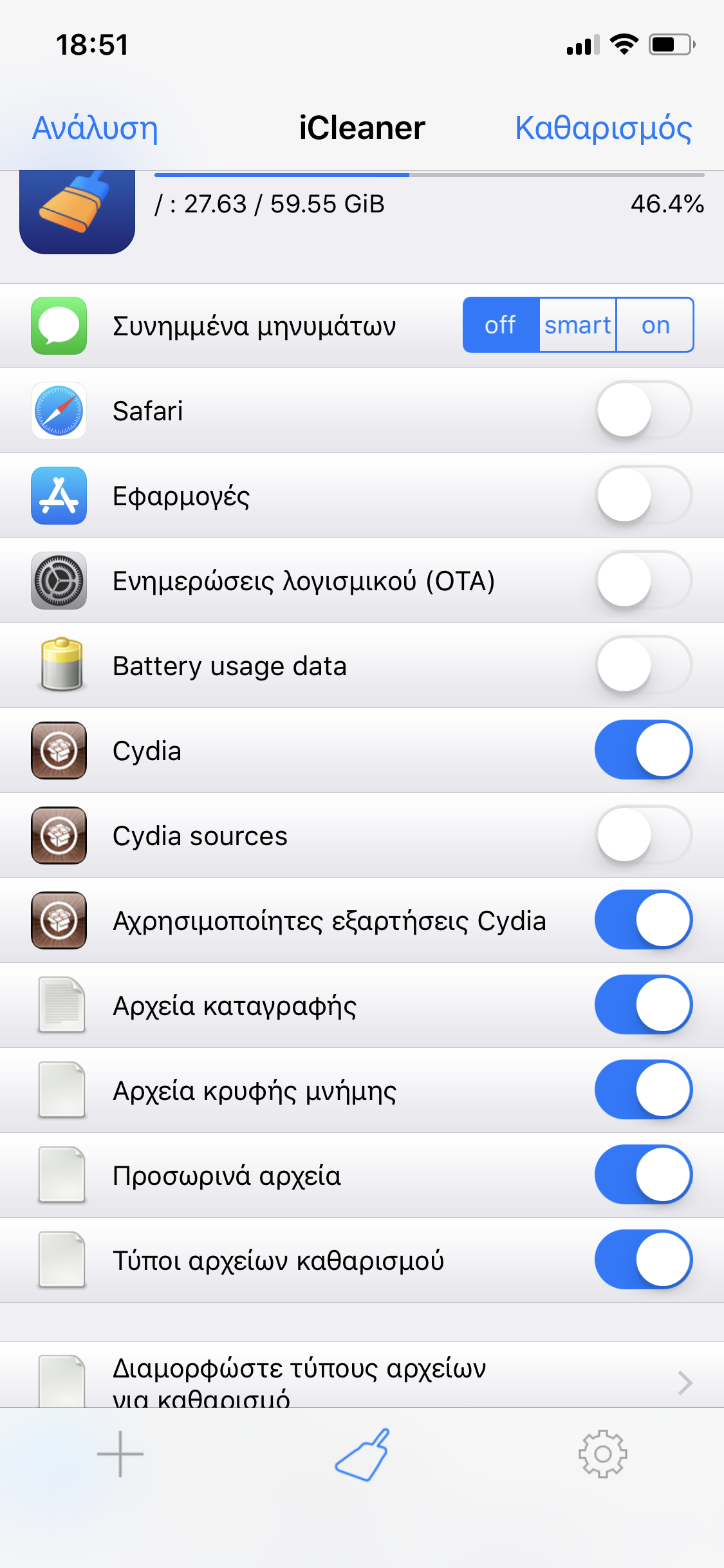Enable Ενημερώσεις λογισμικού (OTA) cleaning
724x1568 pixels.
click(644, 580)
